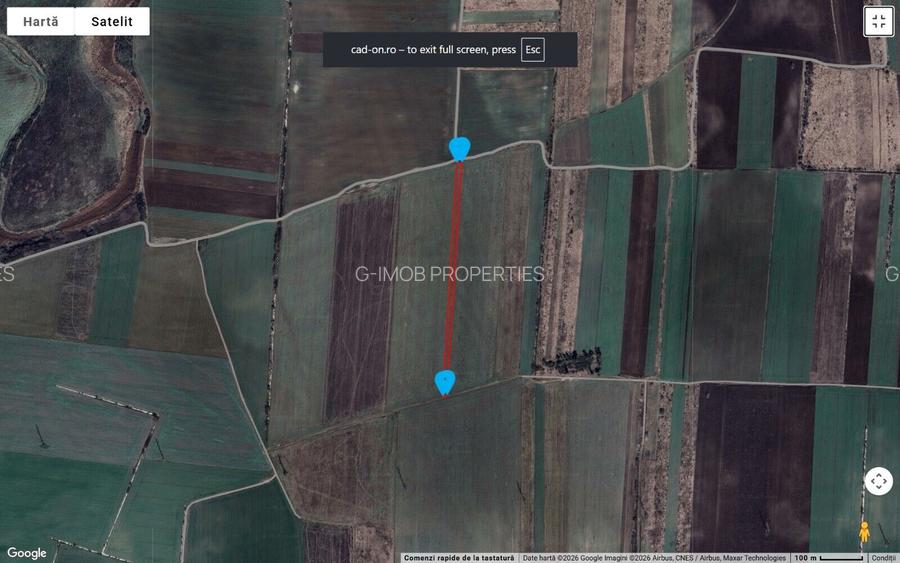Image resolution: width=900 pixels, height=563 pixels.
Task: Exit full screen map mode
Action: (878, 22)
